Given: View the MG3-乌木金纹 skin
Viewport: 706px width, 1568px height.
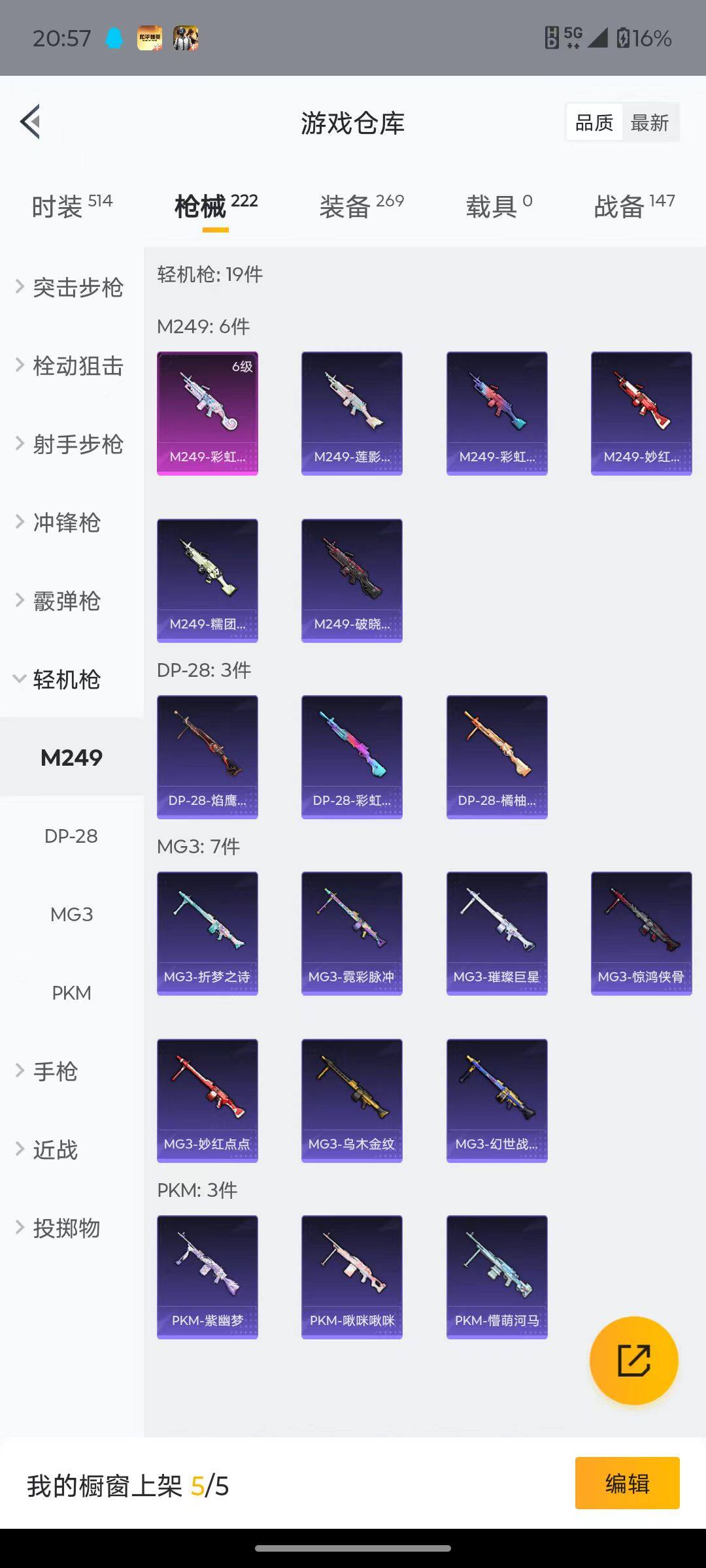Looking at the screenshot, I should [x=352, y=1100].
